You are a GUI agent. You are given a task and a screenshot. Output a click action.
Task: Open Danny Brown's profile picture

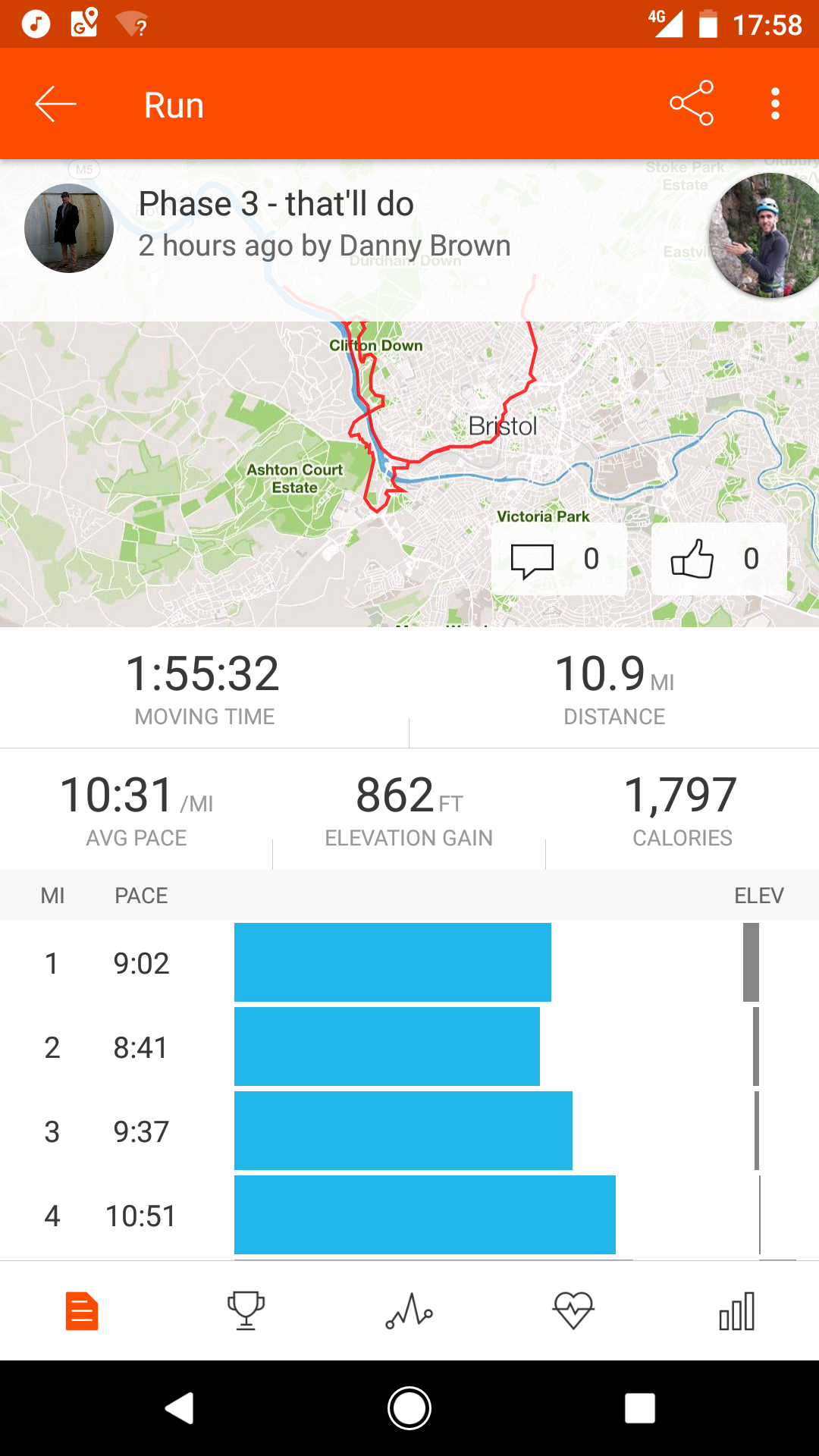(x=69, y=228)
